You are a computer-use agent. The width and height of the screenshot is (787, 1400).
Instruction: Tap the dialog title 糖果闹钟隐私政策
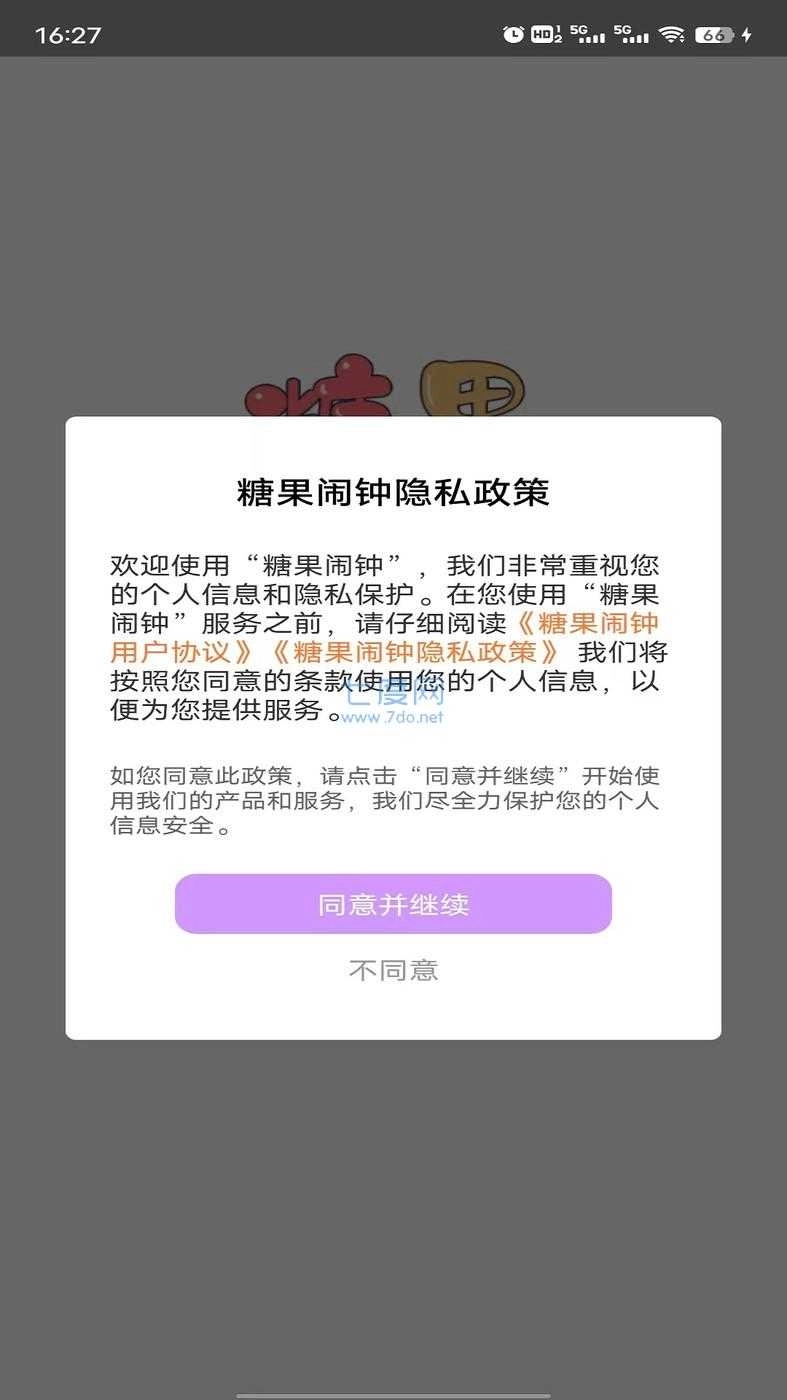[x=393, y=493]
